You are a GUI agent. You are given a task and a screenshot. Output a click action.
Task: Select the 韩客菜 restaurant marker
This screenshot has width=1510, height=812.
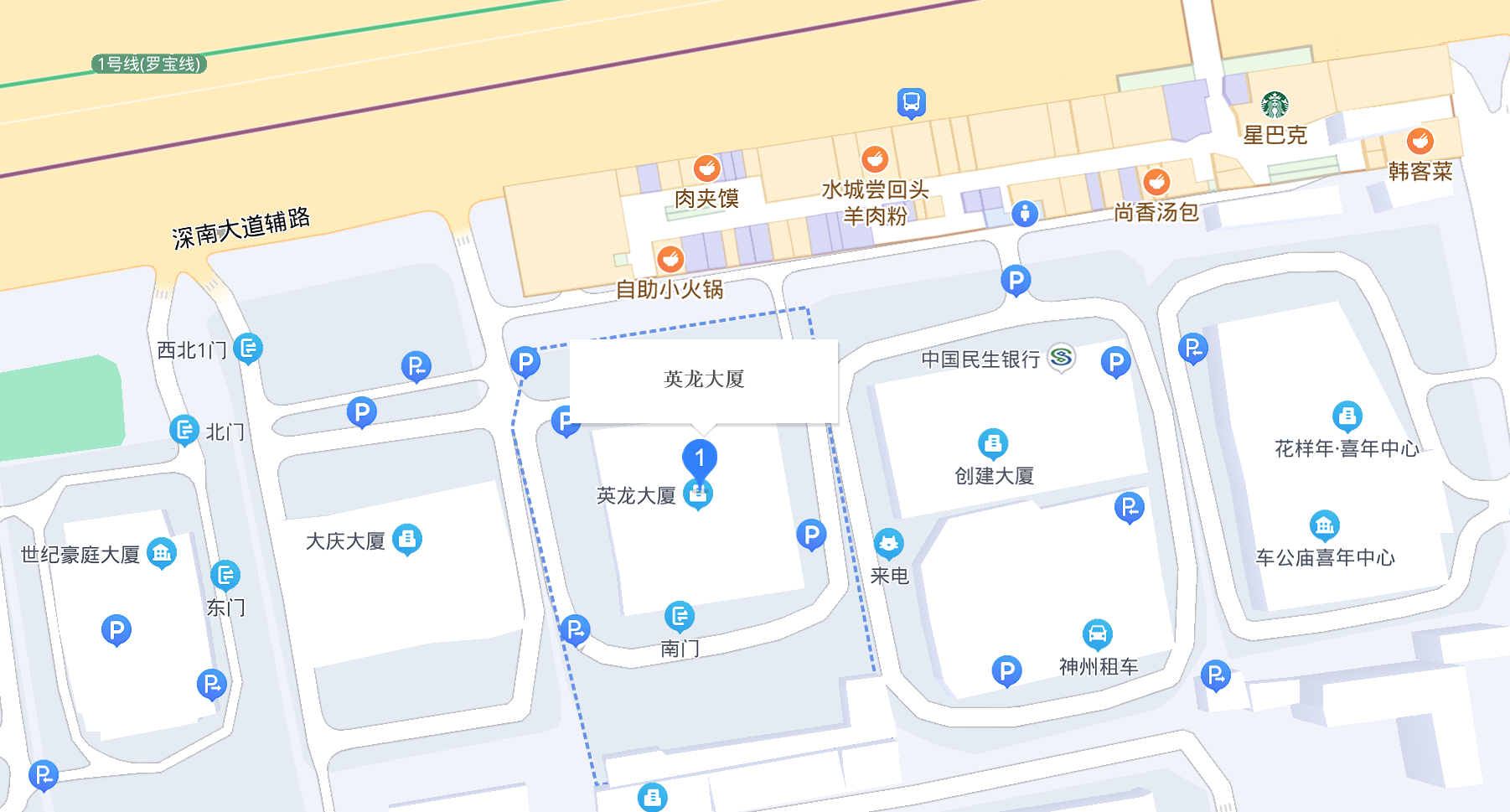(x=1420, y=141)
